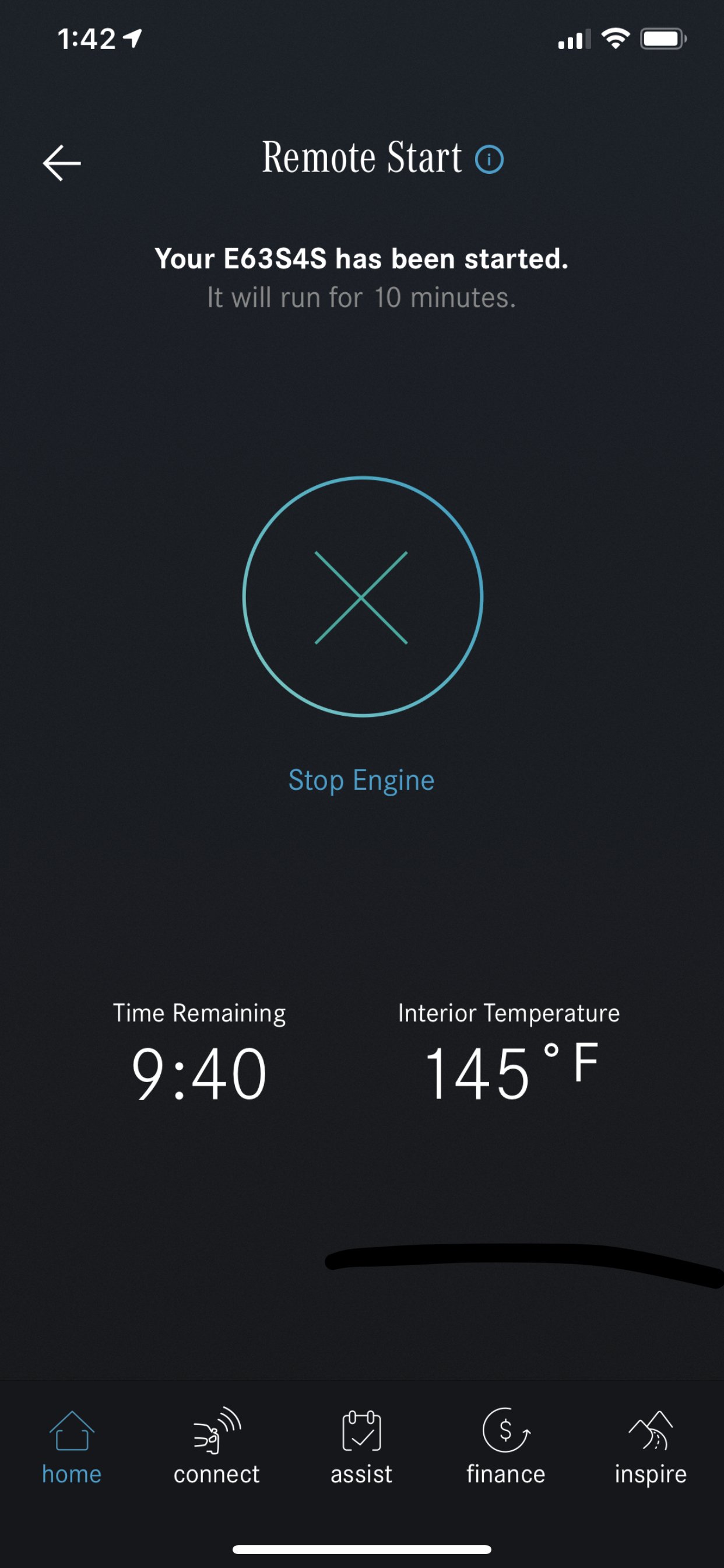Tap the Stop Engine text link
The height and width of the screenshot is (1568, 724).
click(x=361, y=781)
